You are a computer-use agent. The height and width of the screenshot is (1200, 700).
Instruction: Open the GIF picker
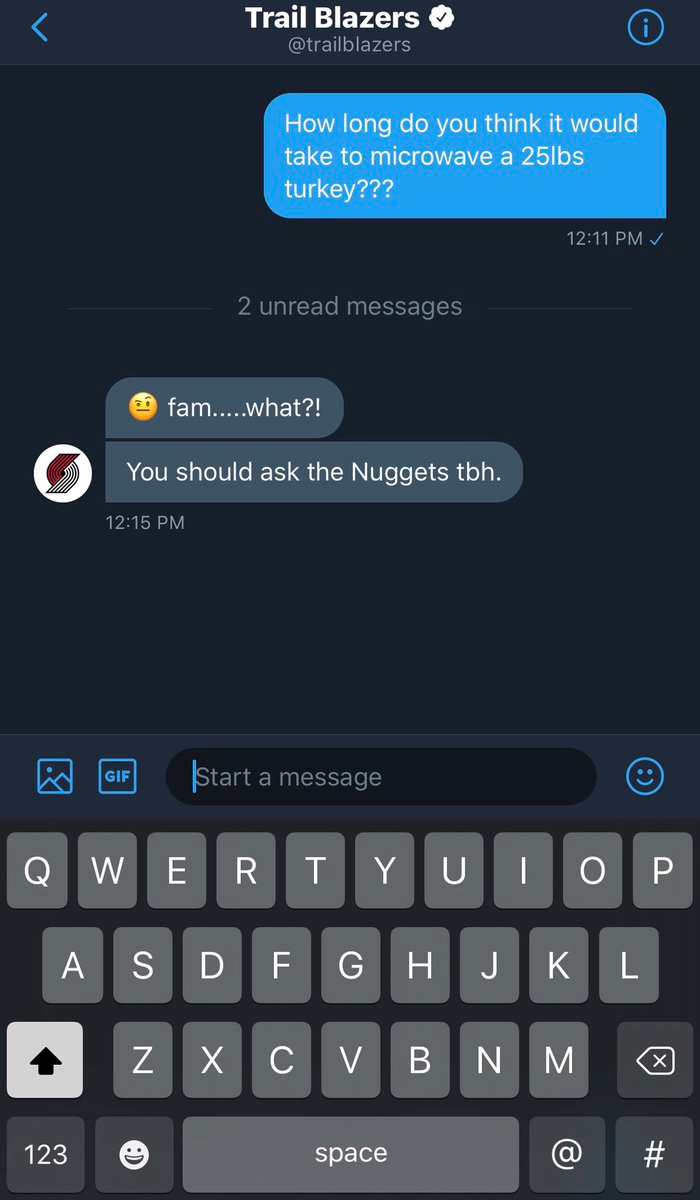(x=118, y=776)
